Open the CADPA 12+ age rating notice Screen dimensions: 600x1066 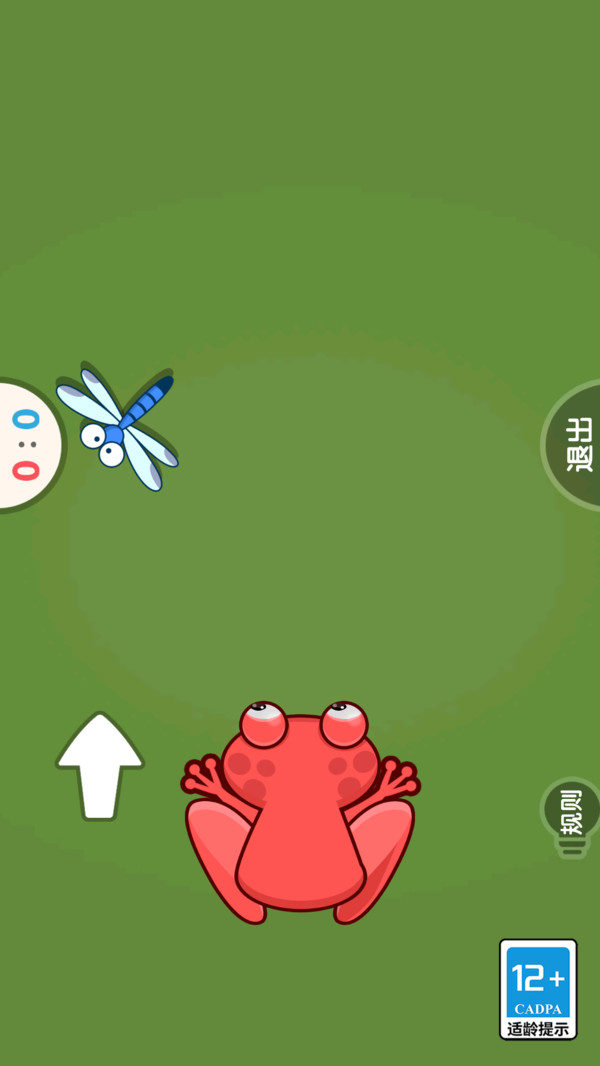(538, 988)
